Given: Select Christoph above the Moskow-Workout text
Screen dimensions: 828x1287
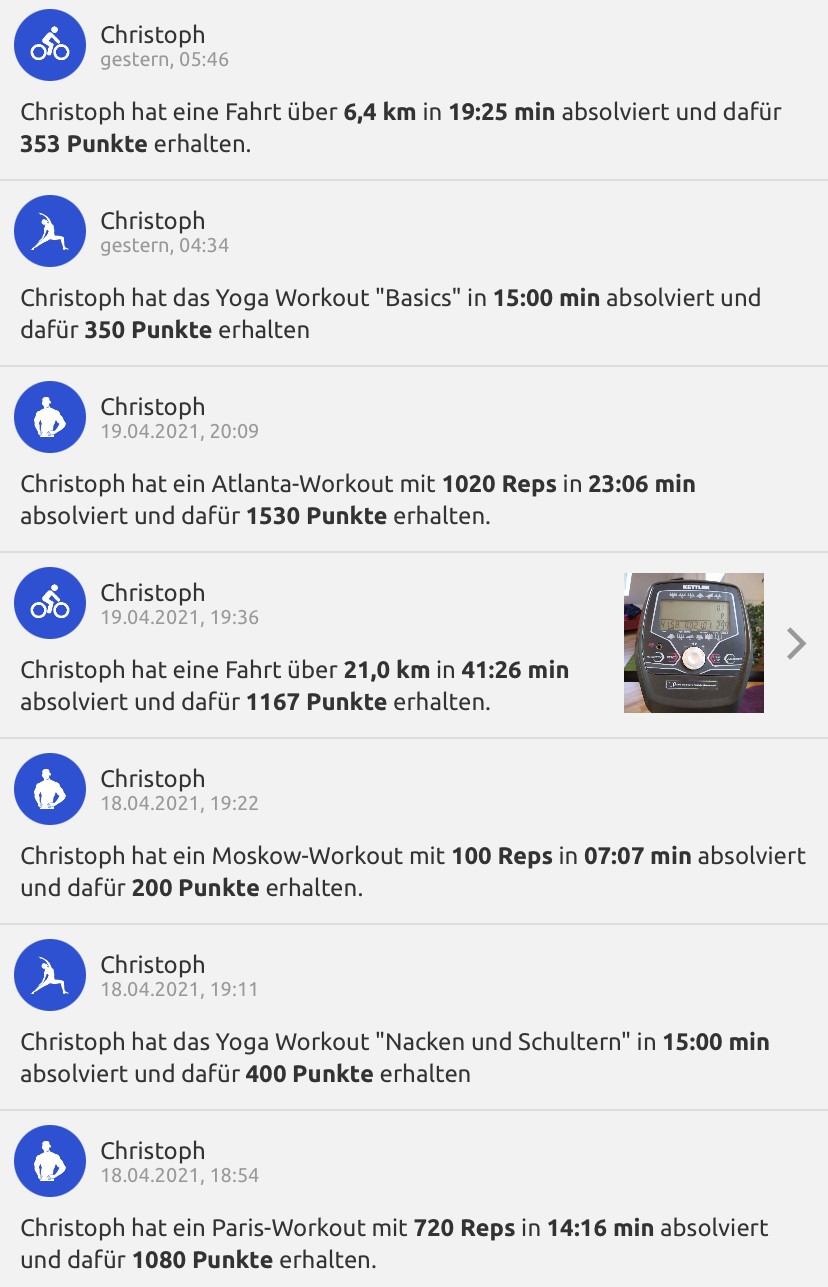Looking at the screenshot, I should pyautogui.click(x=151, y=777).
